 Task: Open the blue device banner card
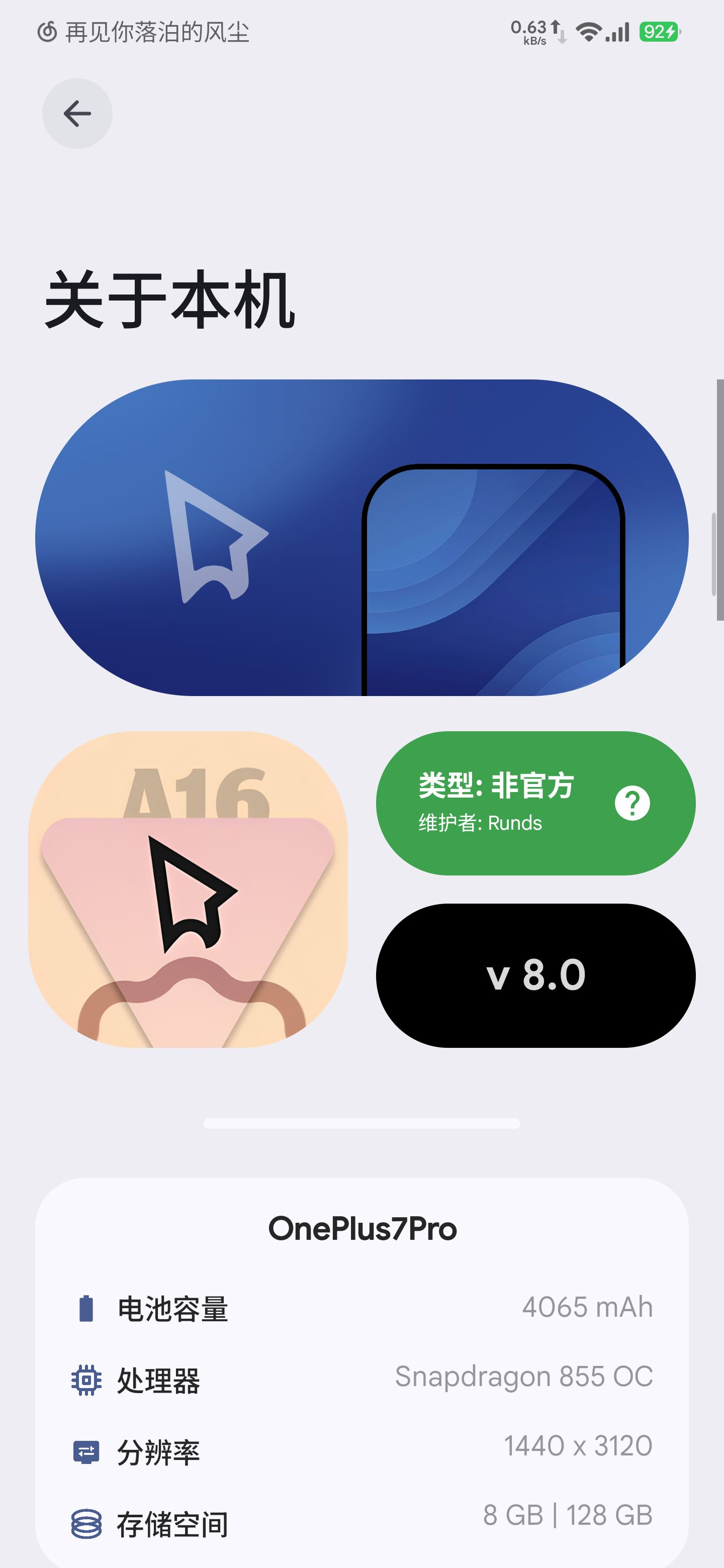coord(361,537)
